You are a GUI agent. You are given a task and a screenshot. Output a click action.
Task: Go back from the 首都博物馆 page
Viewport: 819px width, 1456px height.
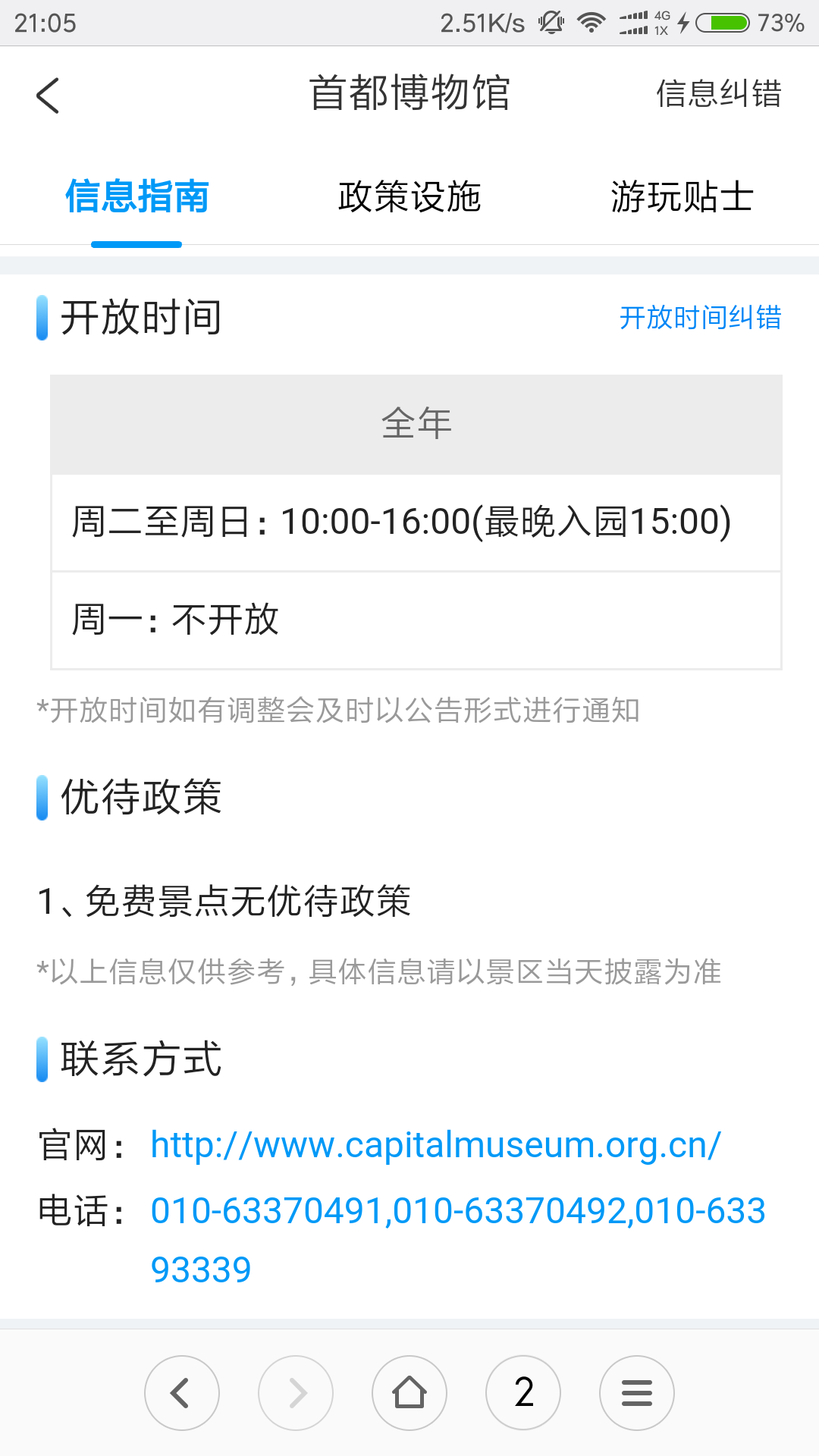pyautogui.click(x=48, y=96)
